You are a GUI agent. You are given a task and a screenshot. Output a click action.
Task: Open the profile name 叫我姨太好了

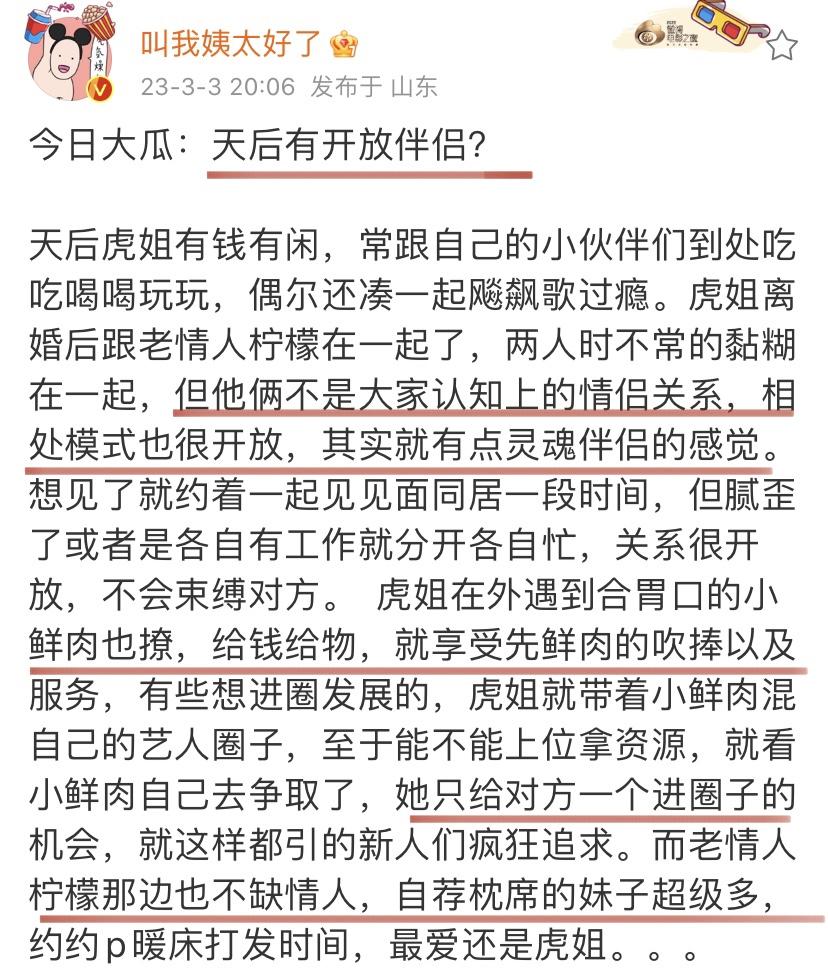(230, 43)
